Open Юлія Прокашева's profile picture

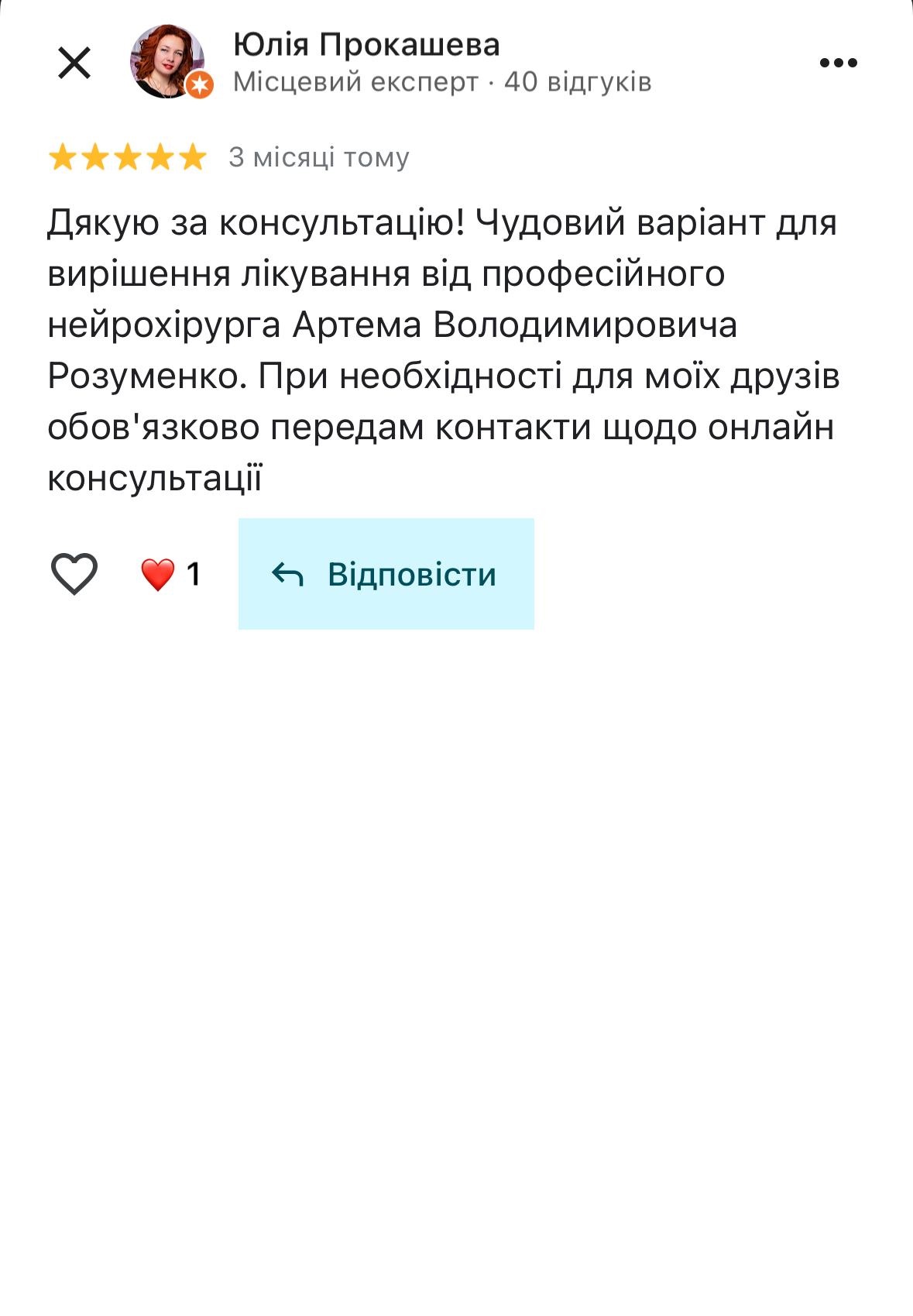[x=168, y=62]
